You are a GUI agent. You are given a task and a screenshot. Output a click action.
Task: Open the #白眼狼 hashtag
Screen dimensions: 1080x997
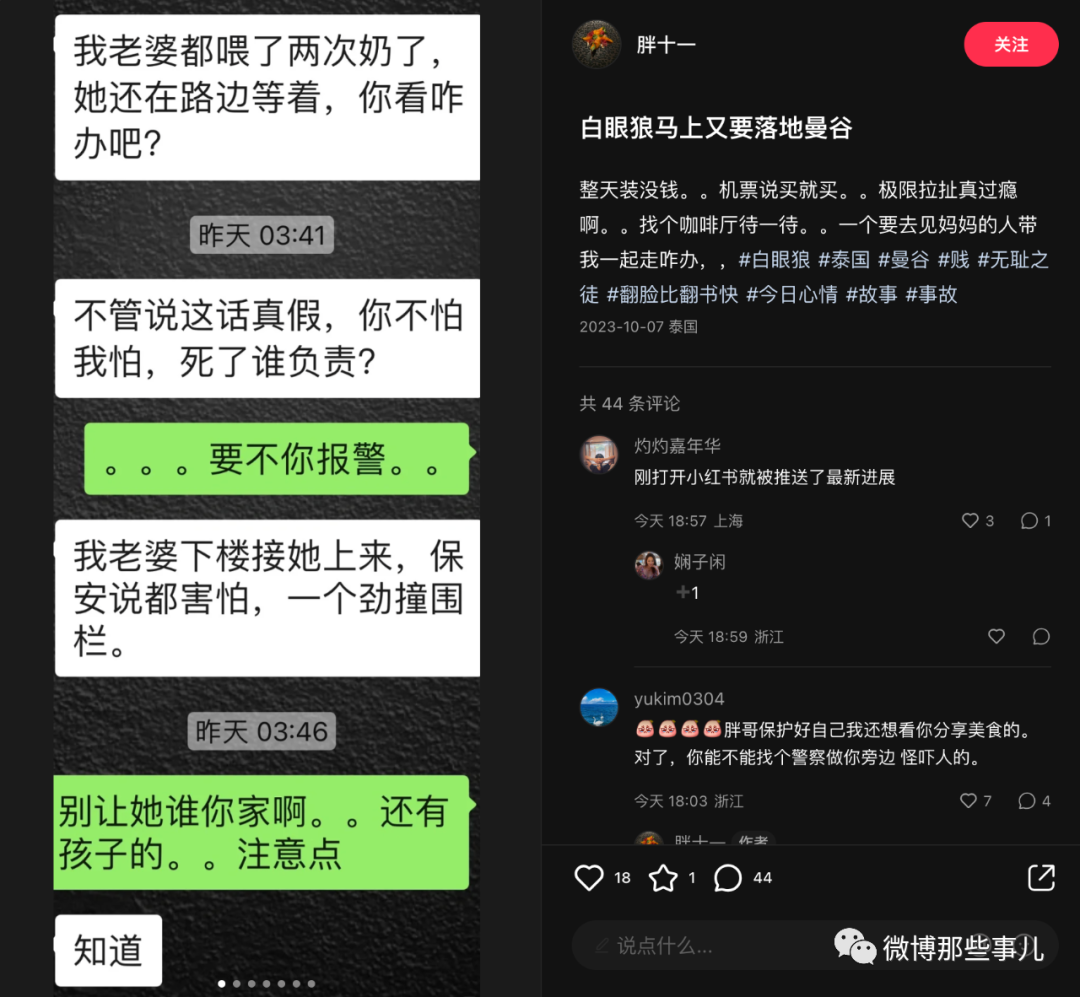click(x=774, y=260)
